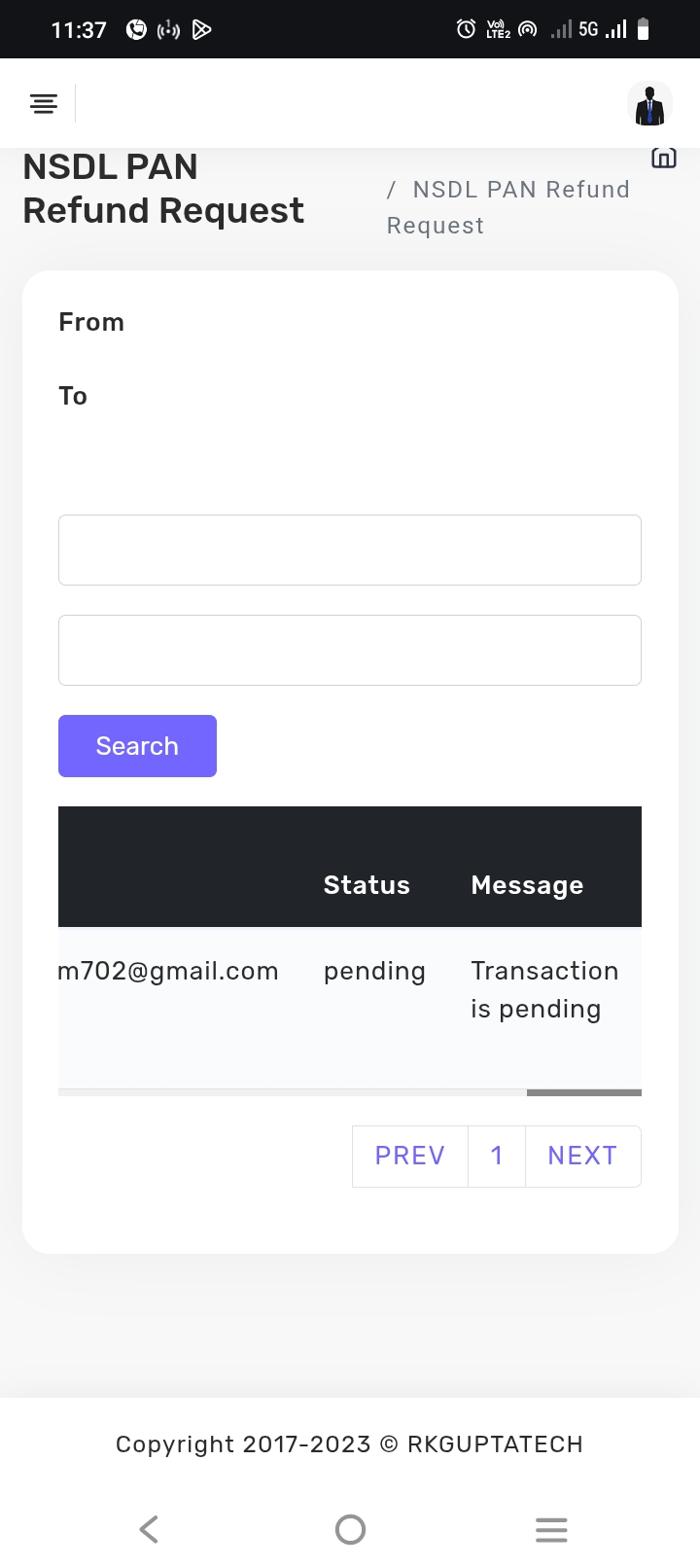Open the hamburger drawer menu
The height and width of the screenshot is (1568, 700).
[44, 103]
